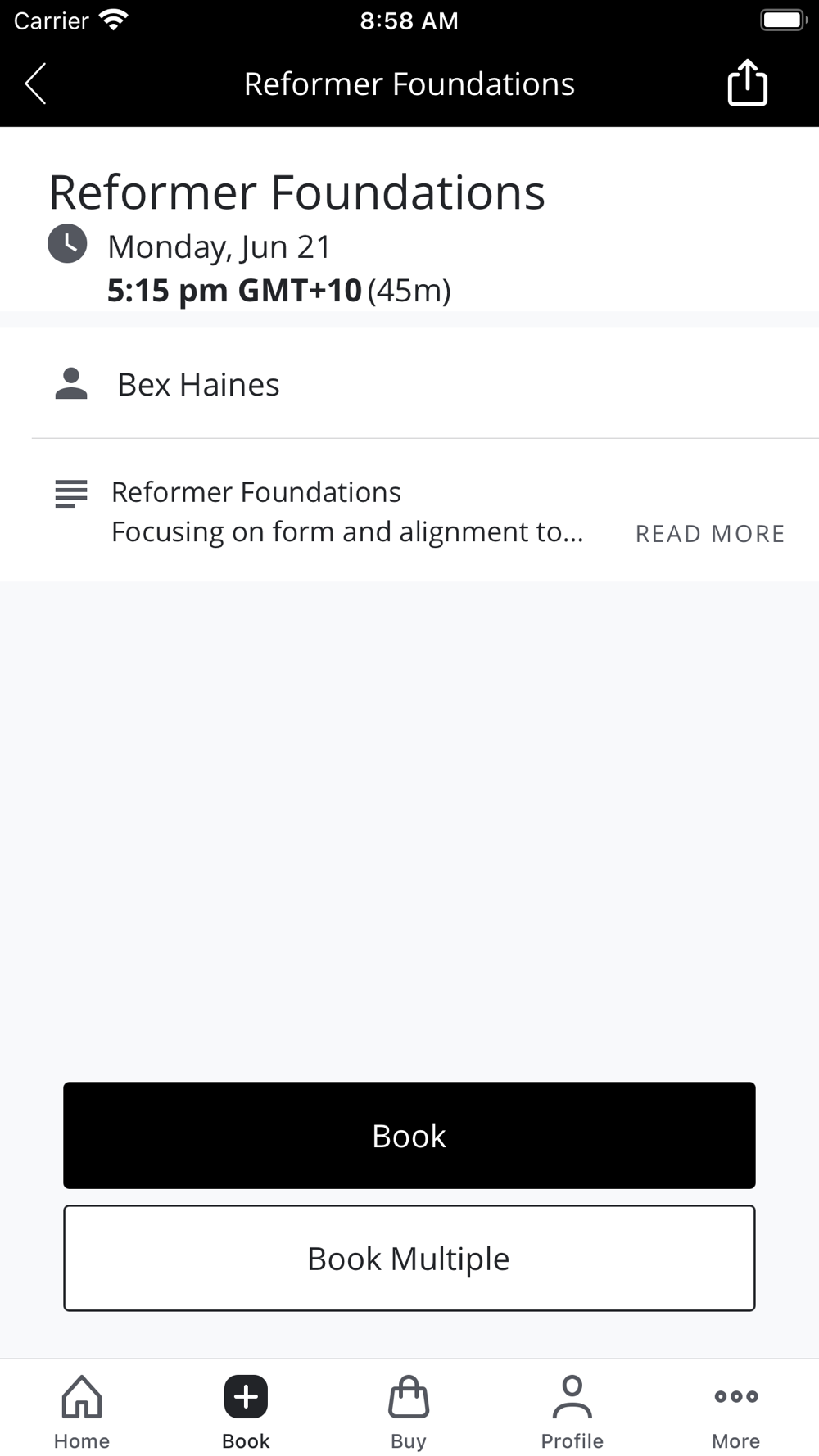This screenshot has height=1456, width=819.
Task: Go back using the header arrow
Action: point(36,84)
